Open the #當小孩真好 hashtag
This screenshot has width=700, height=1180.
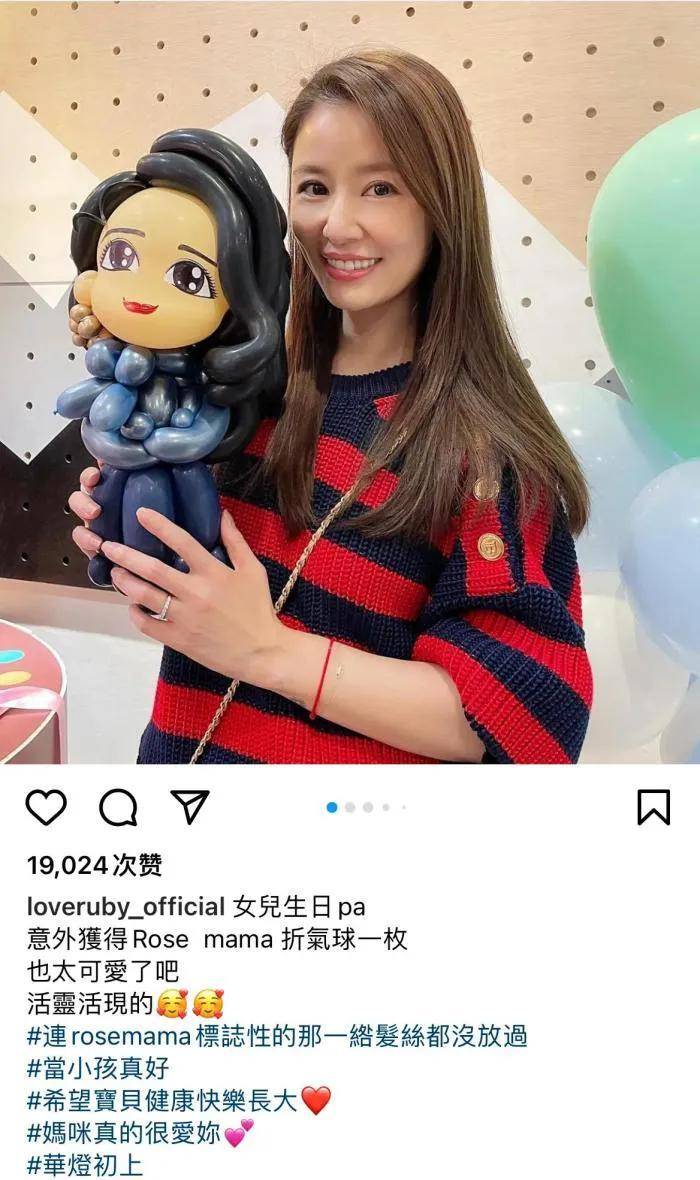(x=100, y=1068)
